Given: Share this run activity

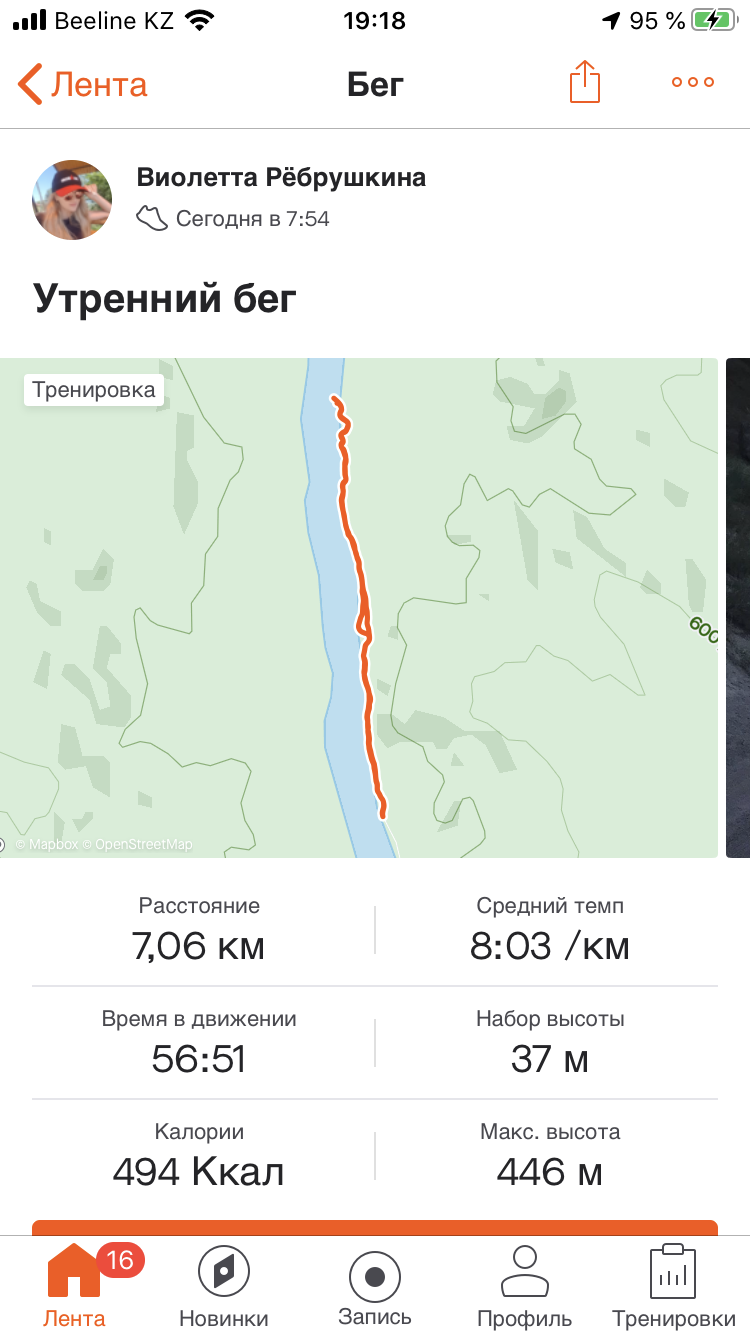Looking at the screenshot, I should click(x=585, y=83).
